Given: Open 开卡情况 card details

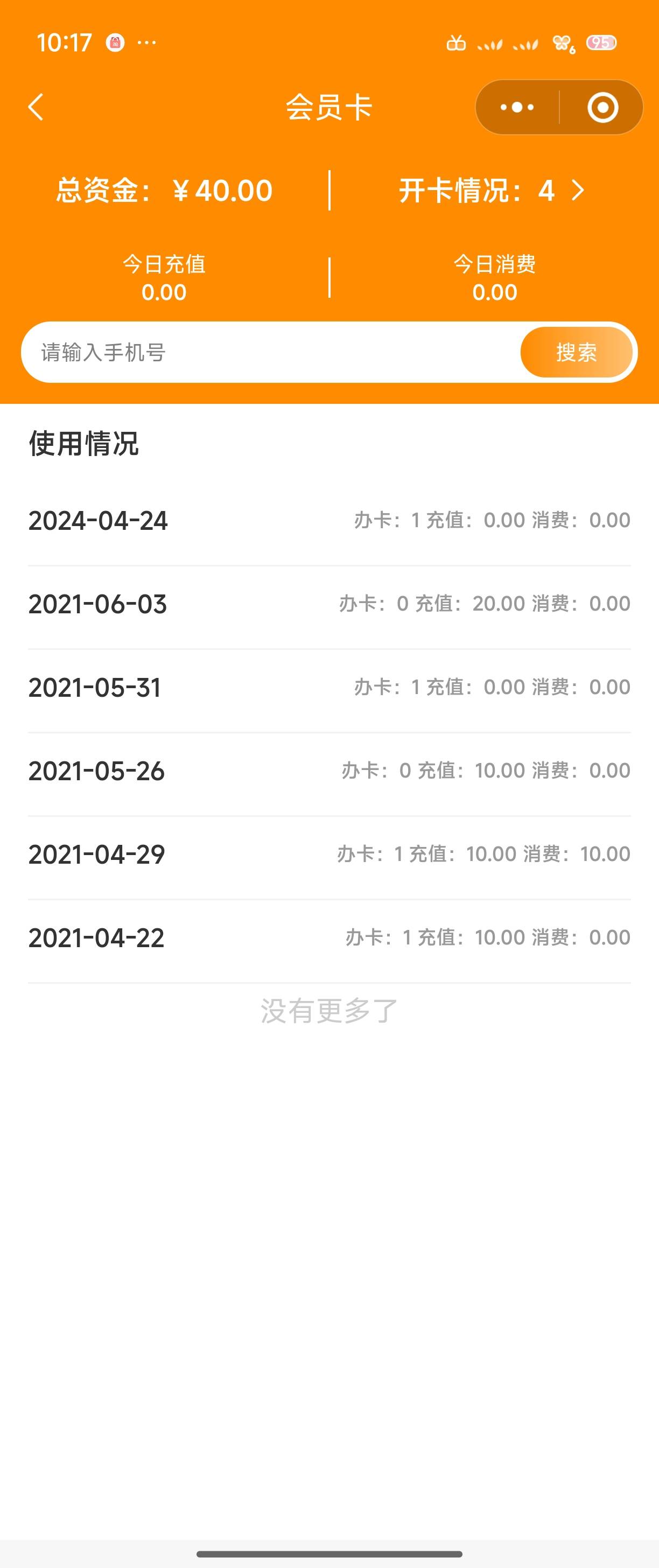Looking at the screenshot, I should (x=492, y=191).
